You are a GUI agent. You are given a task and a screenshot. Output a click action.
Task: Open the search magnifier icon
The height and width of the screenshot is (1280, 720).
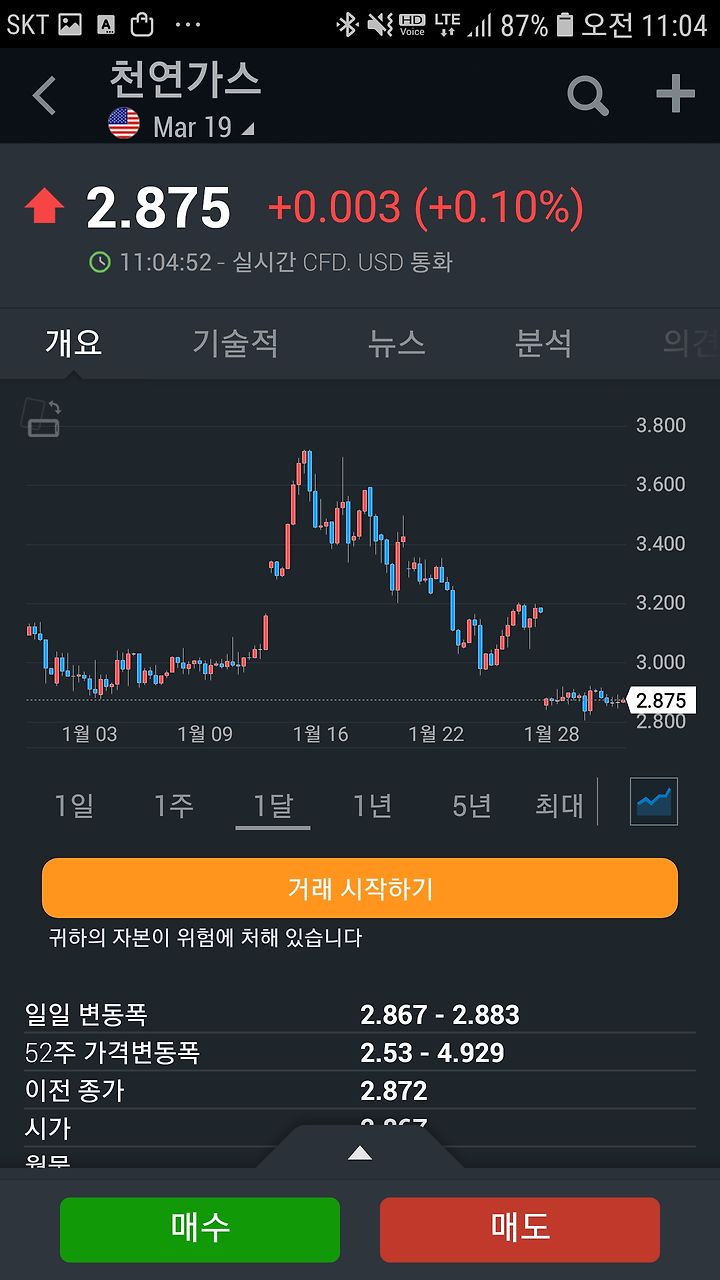coord(588,96)
